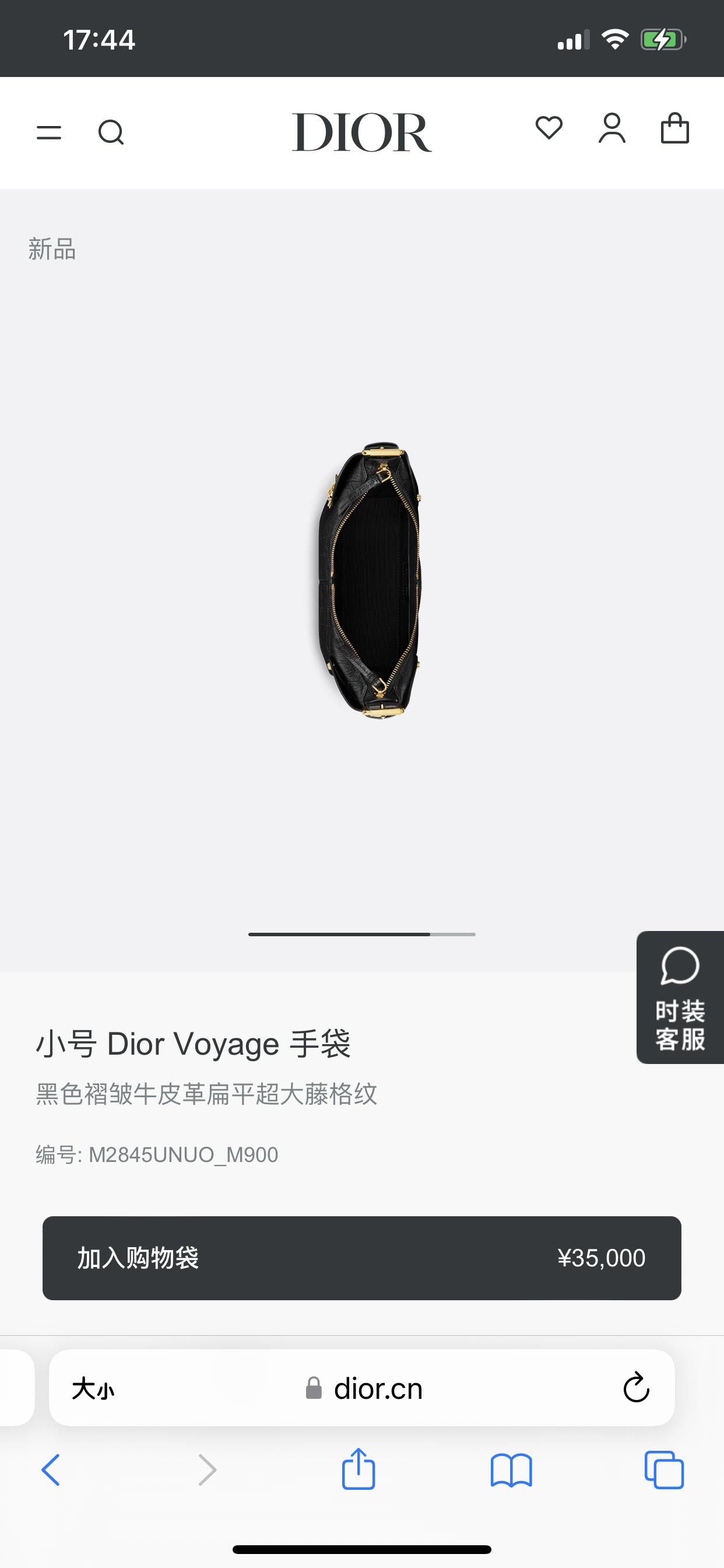Screen dimensions: 724x1568
Task: Chat with 时装客服 customer service
Action: (680, 998)
